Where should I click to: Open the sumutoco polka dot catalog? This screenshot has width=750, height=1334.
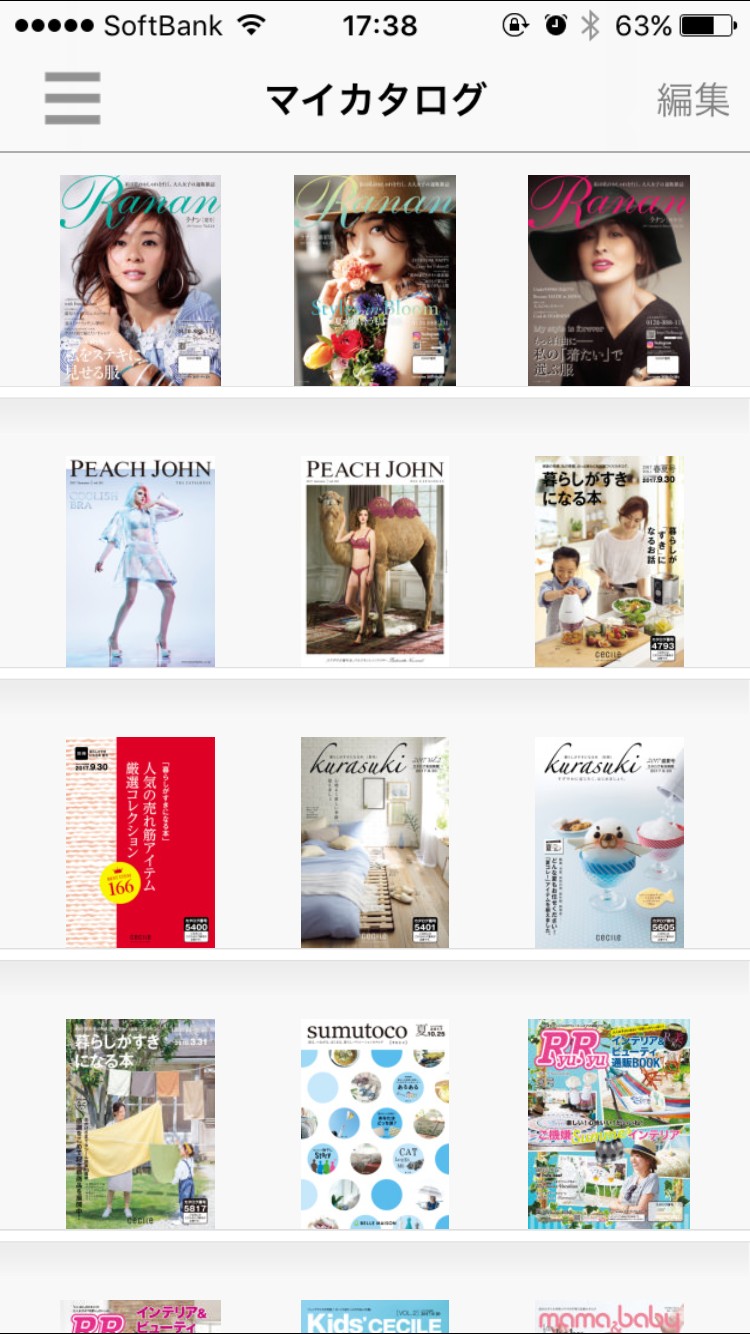[375, 1124]
